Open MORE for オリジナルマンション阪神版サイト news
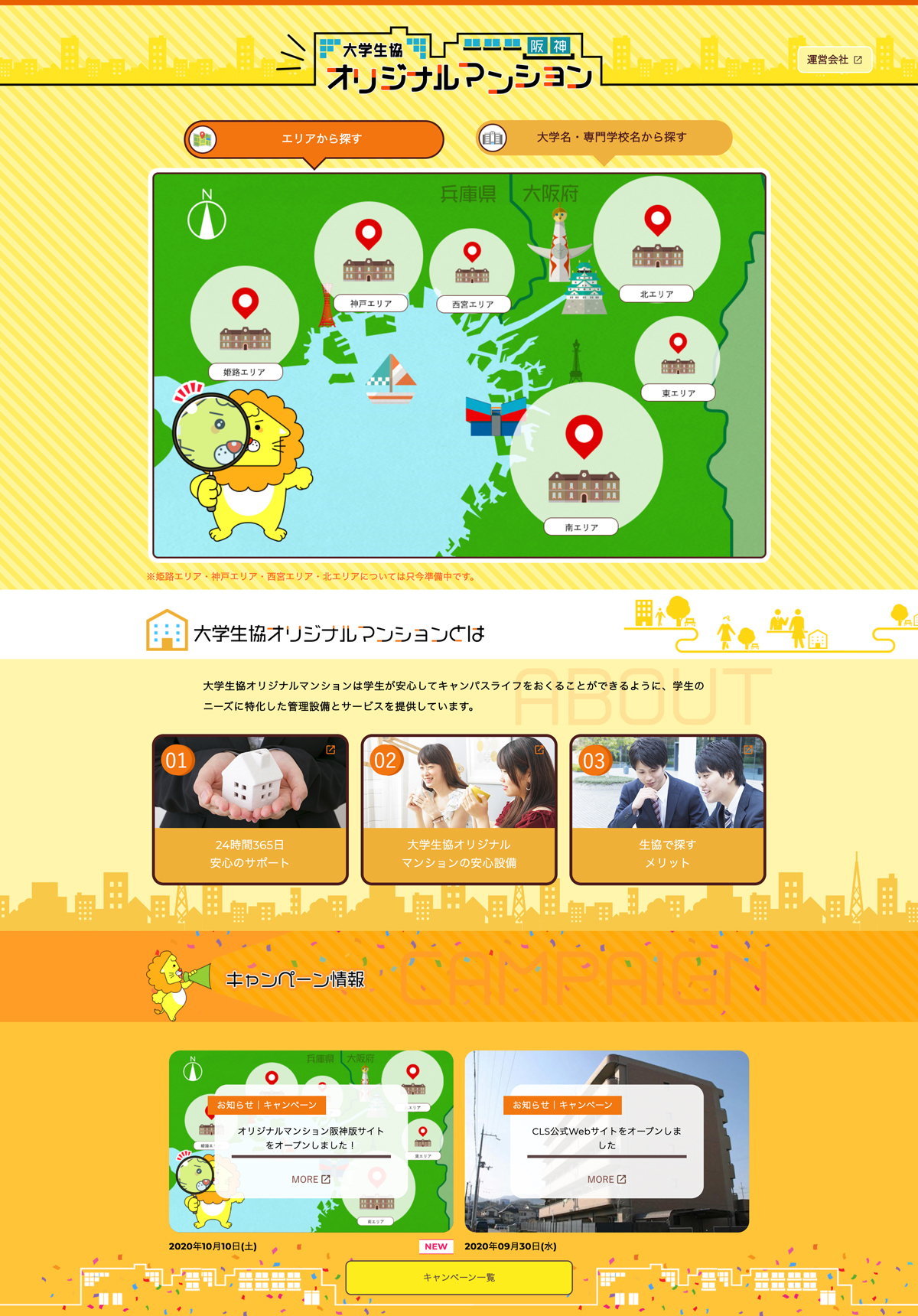This screenshot has height=1316, width=918. (x=311, y=1179)
